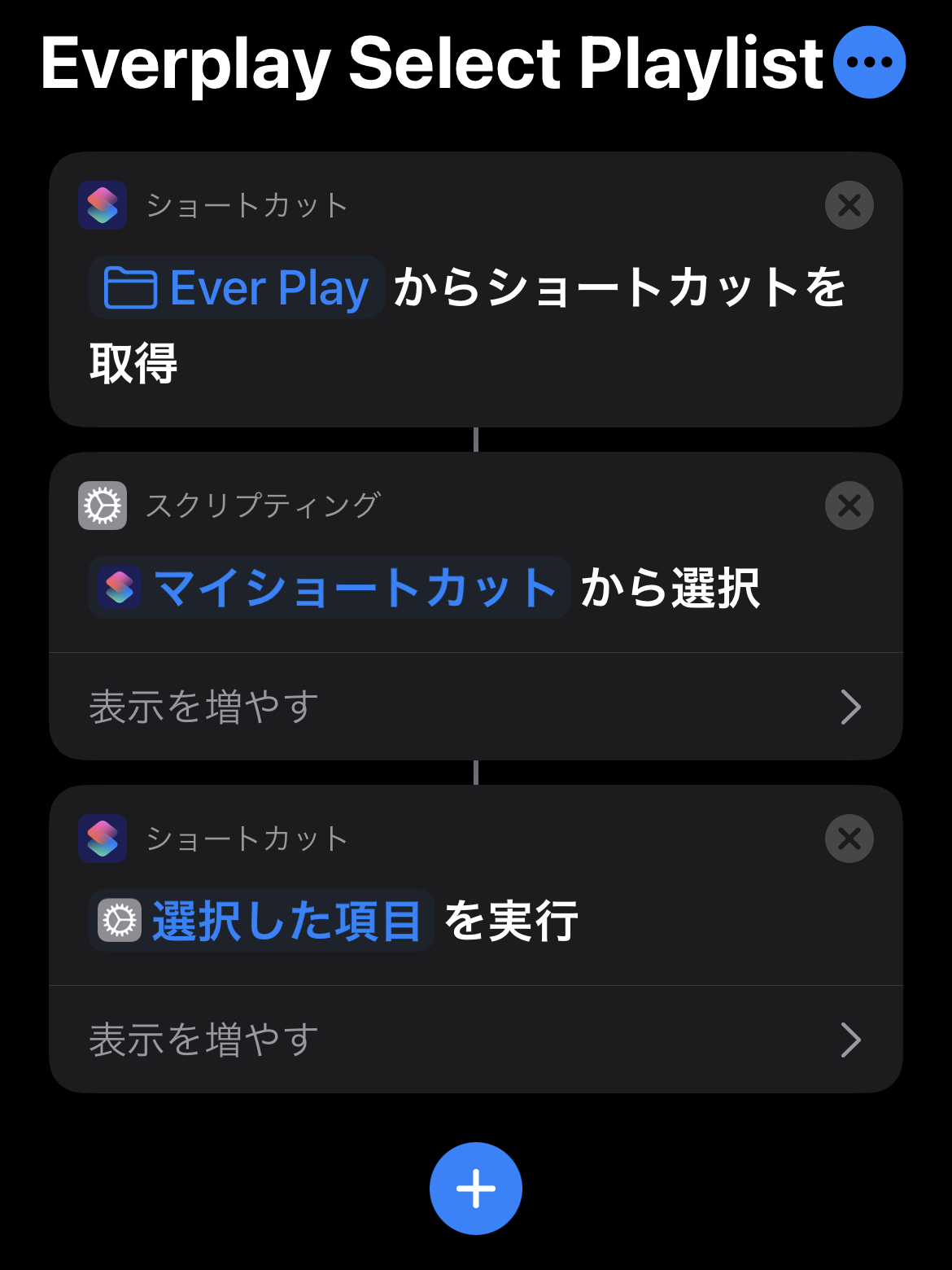Tap the gear icon inside the 選択した項目 token
Image resolution: width=952 pixels, height=1270 pixels.
pos(119,919)
